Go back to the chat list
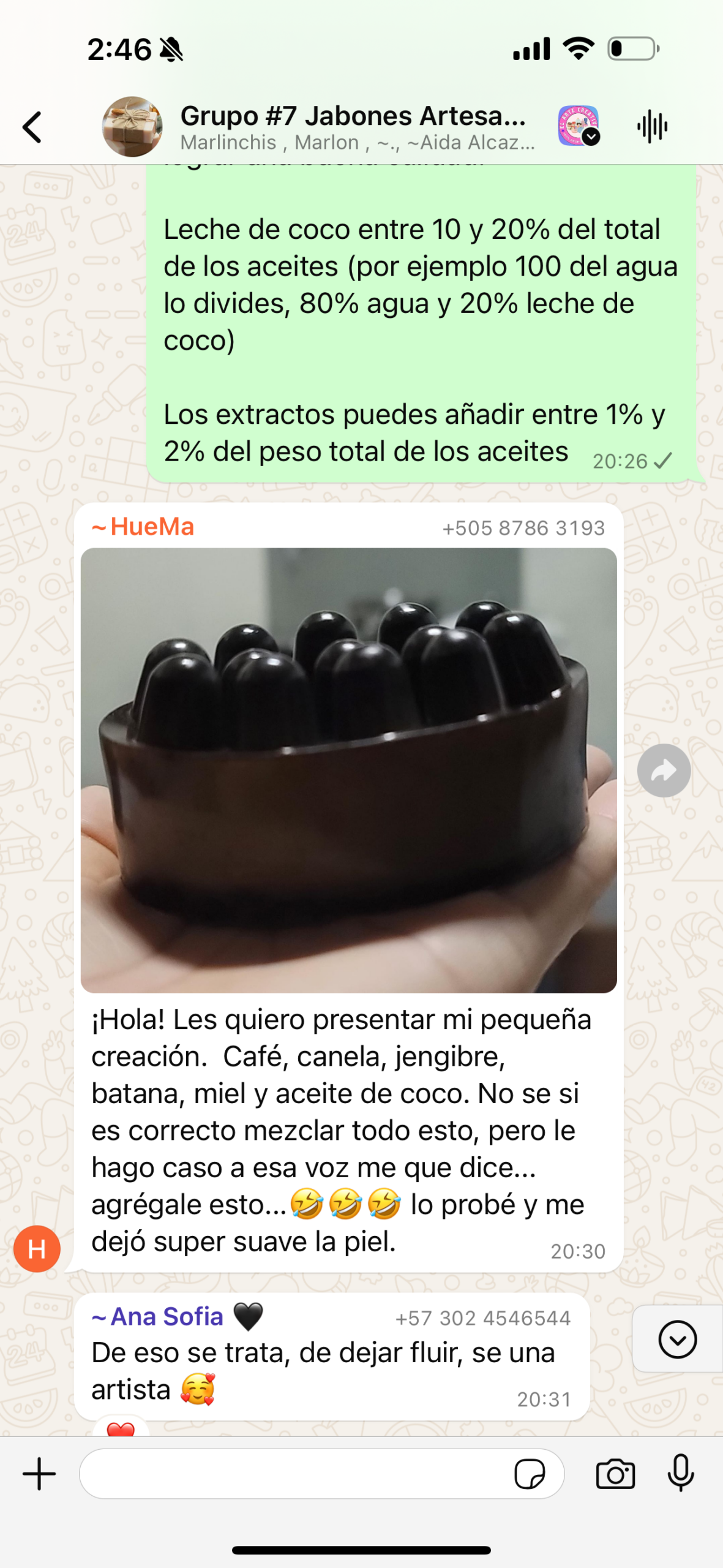The height and width of the screenshot is (1568, 723). [x=32, y=127]
